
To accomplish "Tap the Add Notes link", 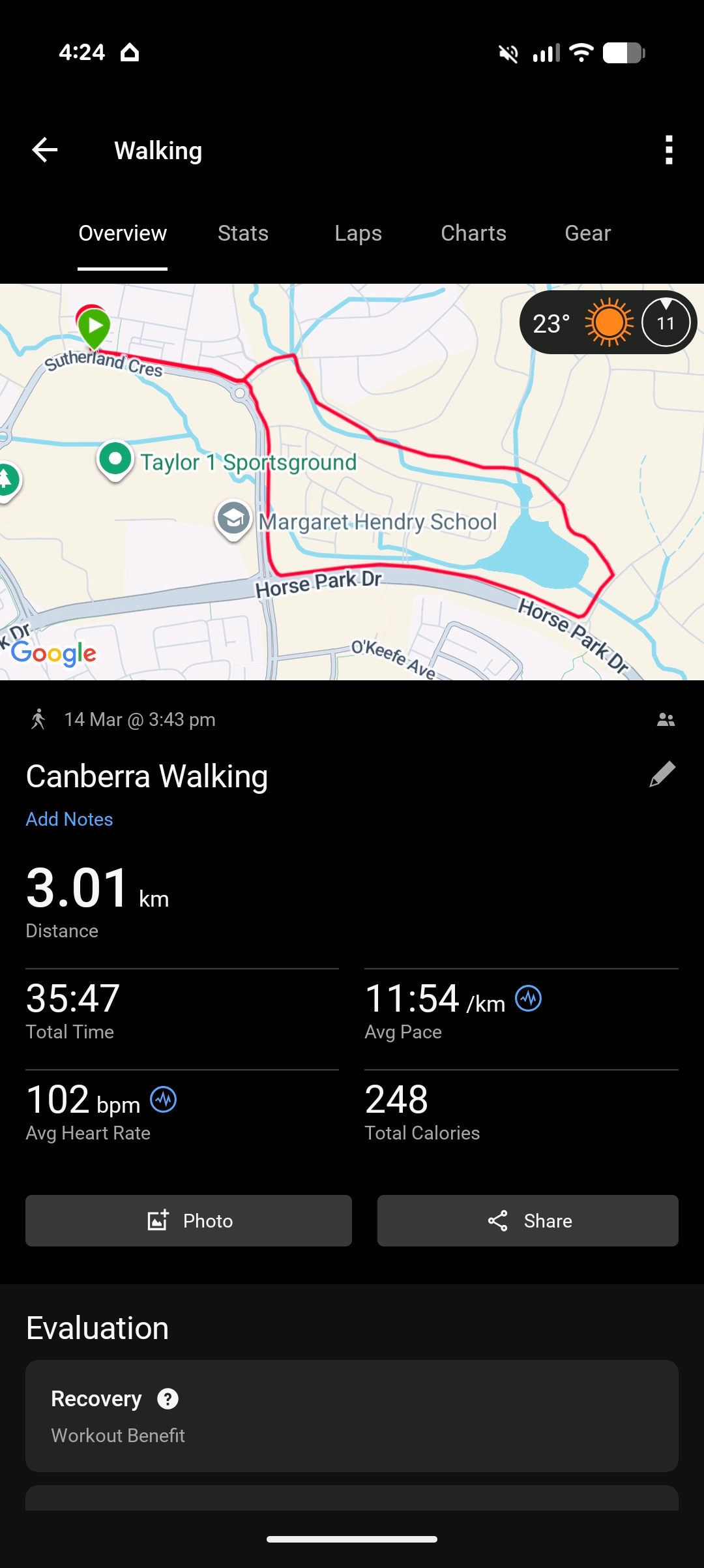I will [x=69, y=819].
